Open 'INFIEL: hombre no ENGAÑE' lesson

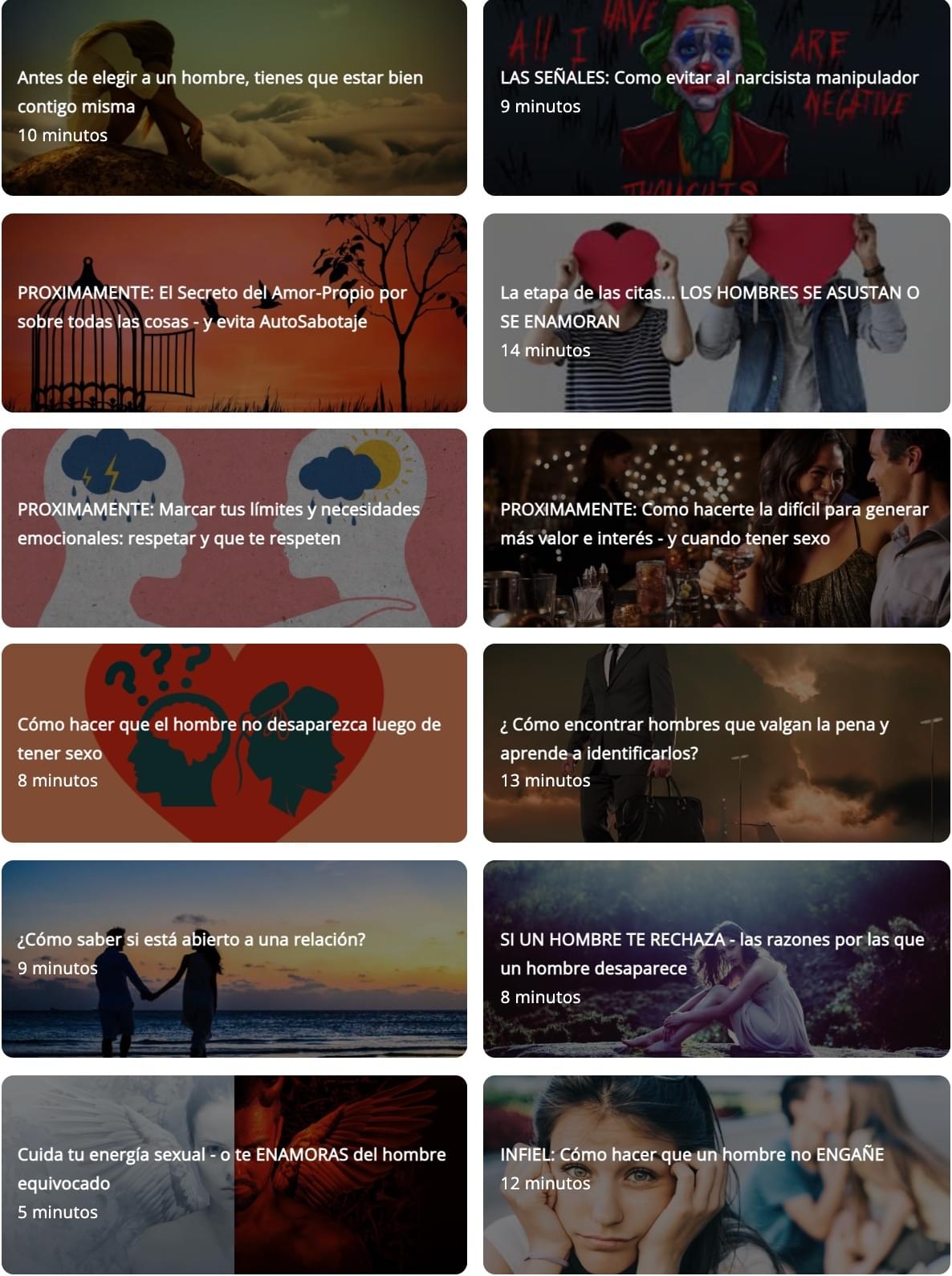pos(716,1174)
